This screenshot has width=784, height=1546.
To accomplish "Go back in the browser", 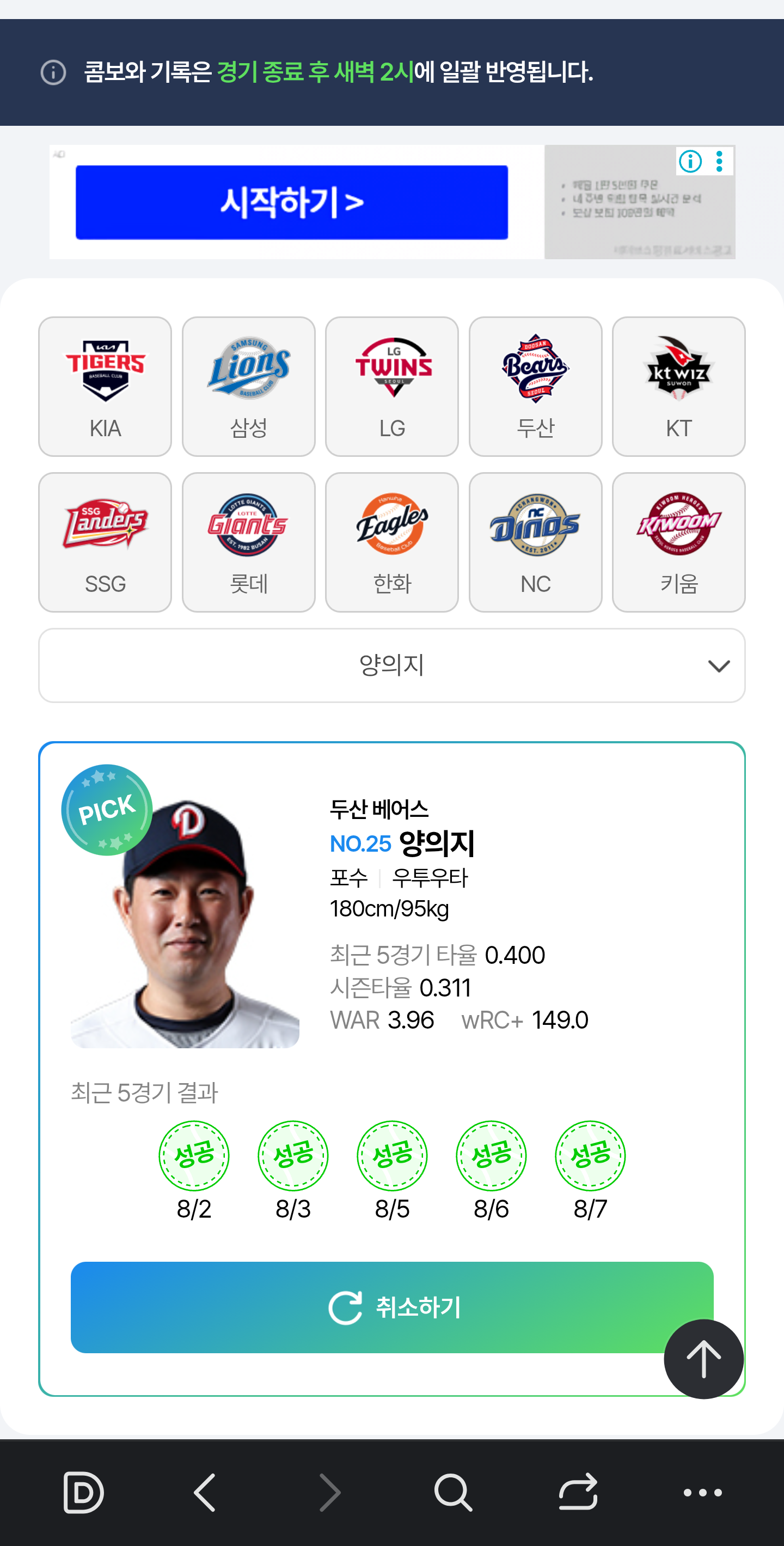I will (205, 1492).
